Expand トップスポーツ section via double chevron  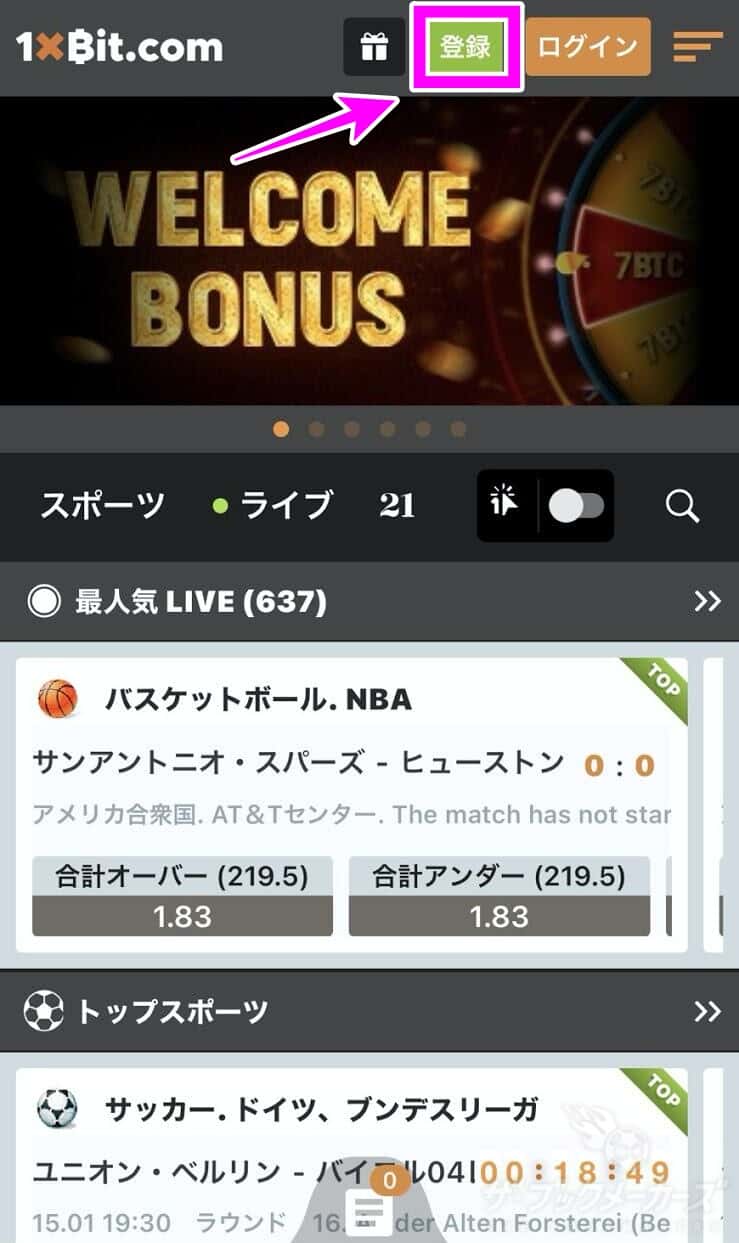click(x=708, y=1011)
